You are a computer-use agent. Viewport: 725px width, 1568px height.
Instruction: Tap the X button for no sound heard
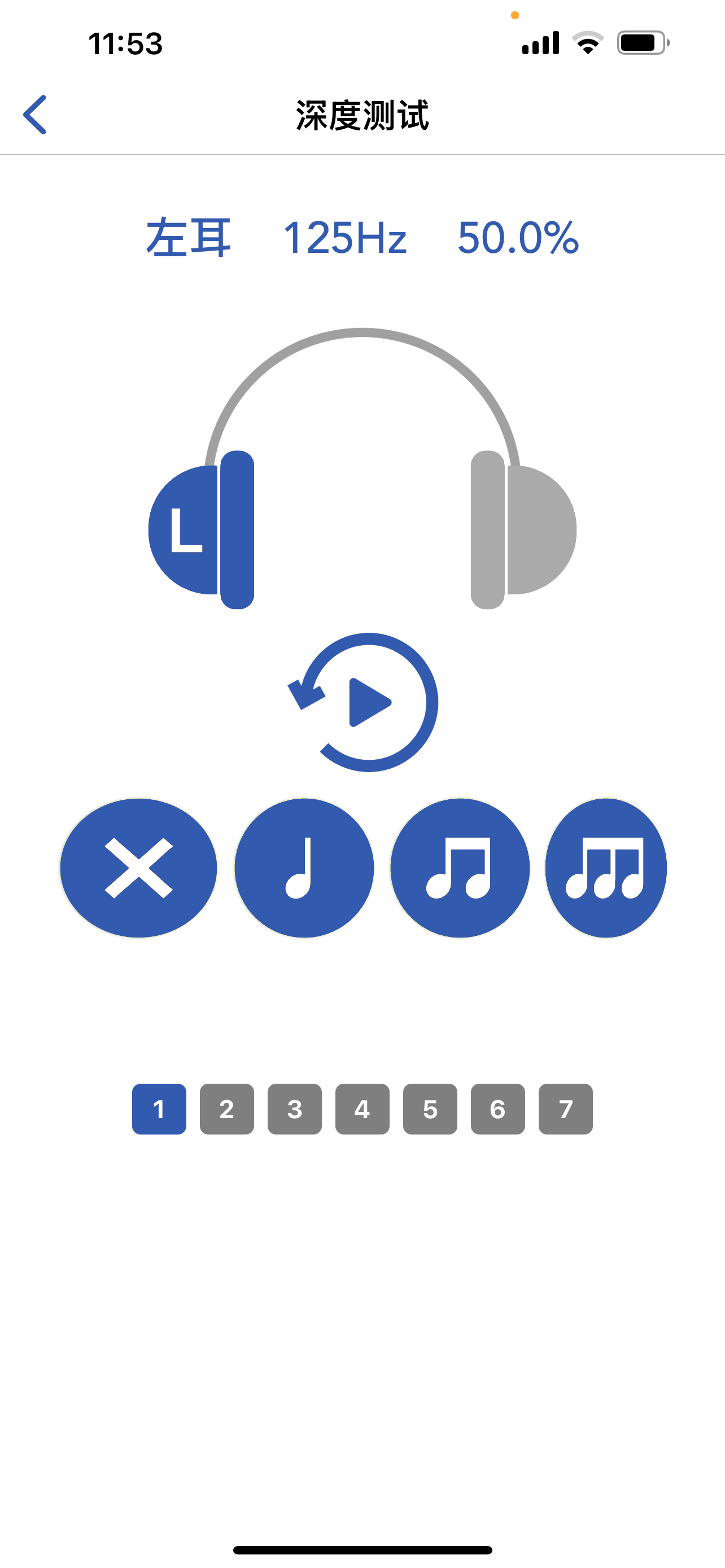(139, 868)
